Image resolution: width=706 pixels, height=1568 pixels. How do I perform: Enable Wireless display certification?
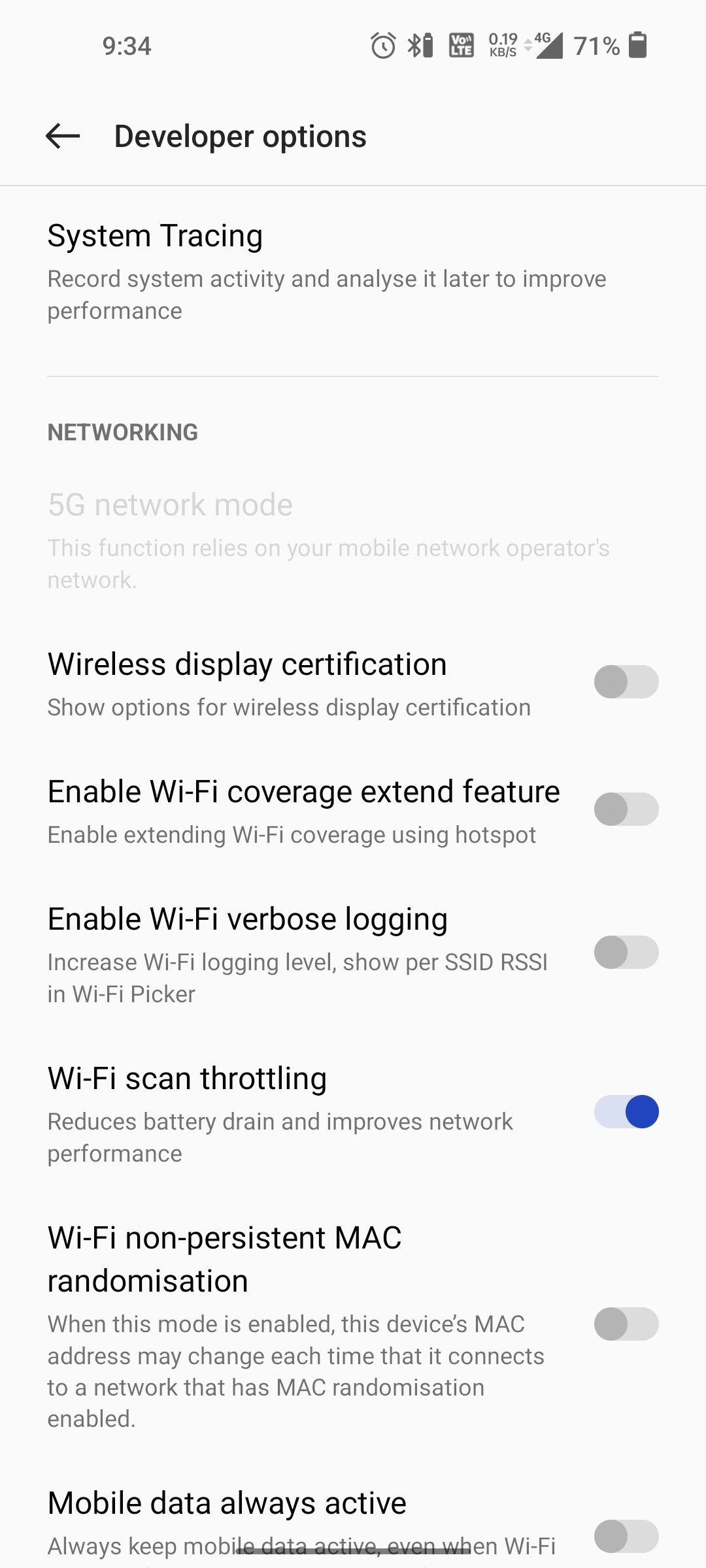626,682
